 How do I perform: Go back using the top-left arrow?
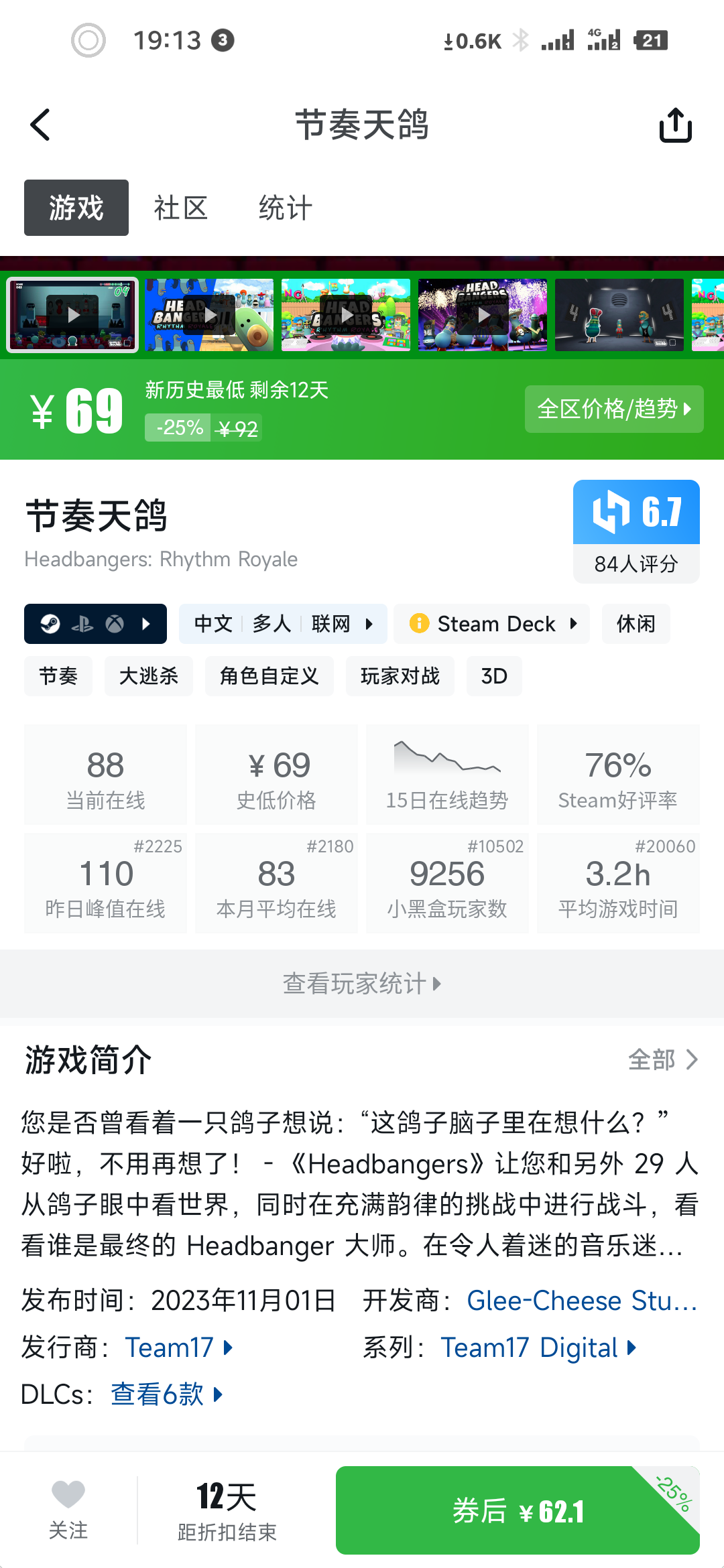(40, 125)
